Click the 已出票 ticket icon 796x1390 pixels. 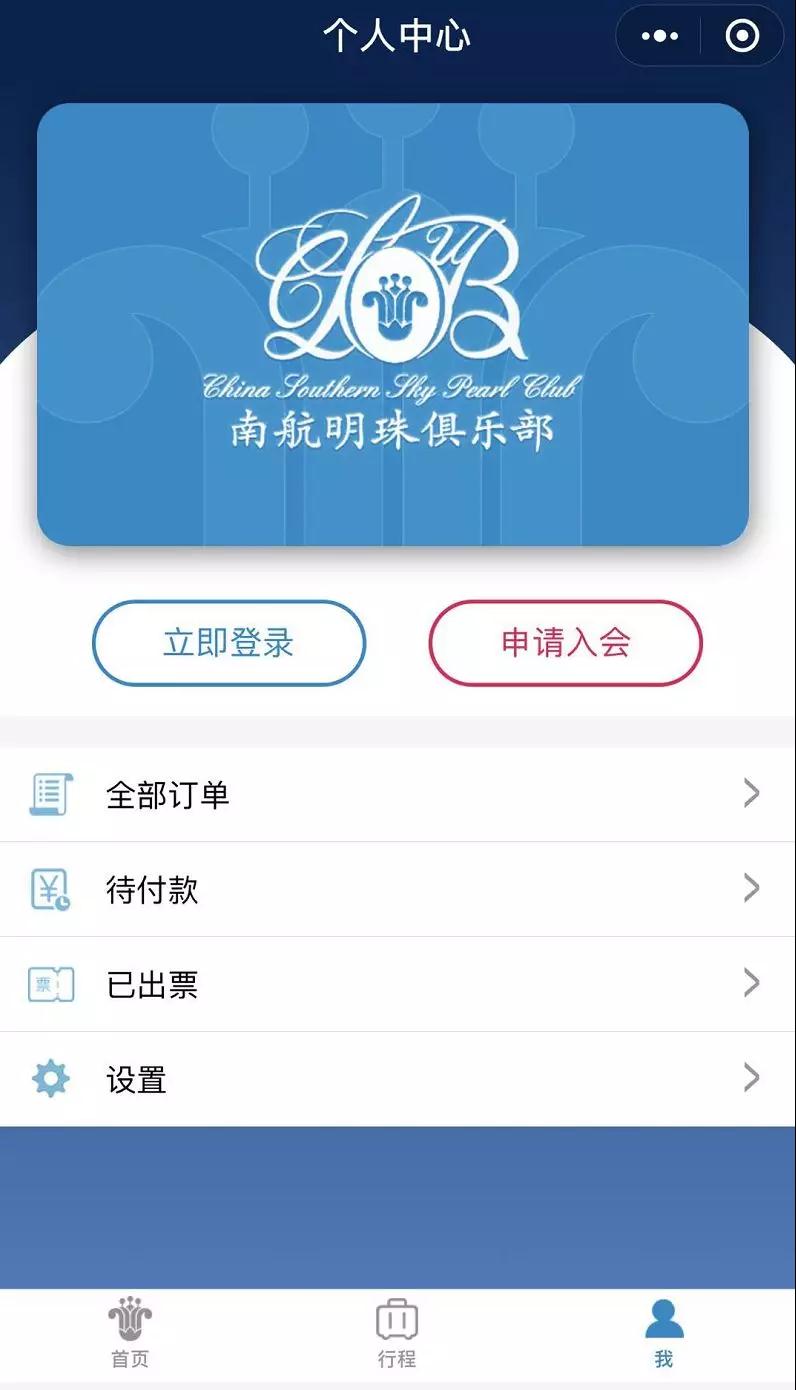click(x=52, y=984)
